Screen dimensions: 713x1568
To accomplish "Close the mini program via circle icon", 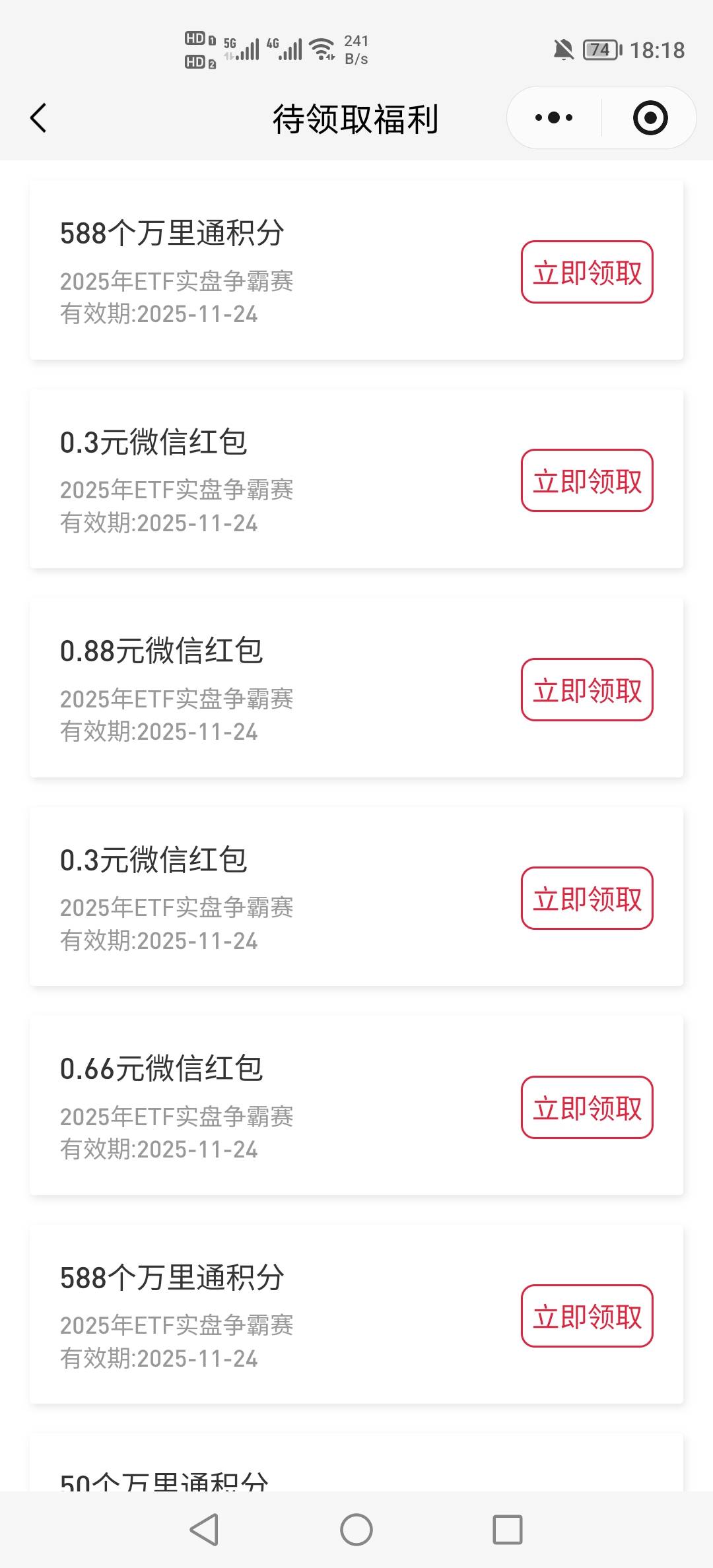I will coord(650,118).
